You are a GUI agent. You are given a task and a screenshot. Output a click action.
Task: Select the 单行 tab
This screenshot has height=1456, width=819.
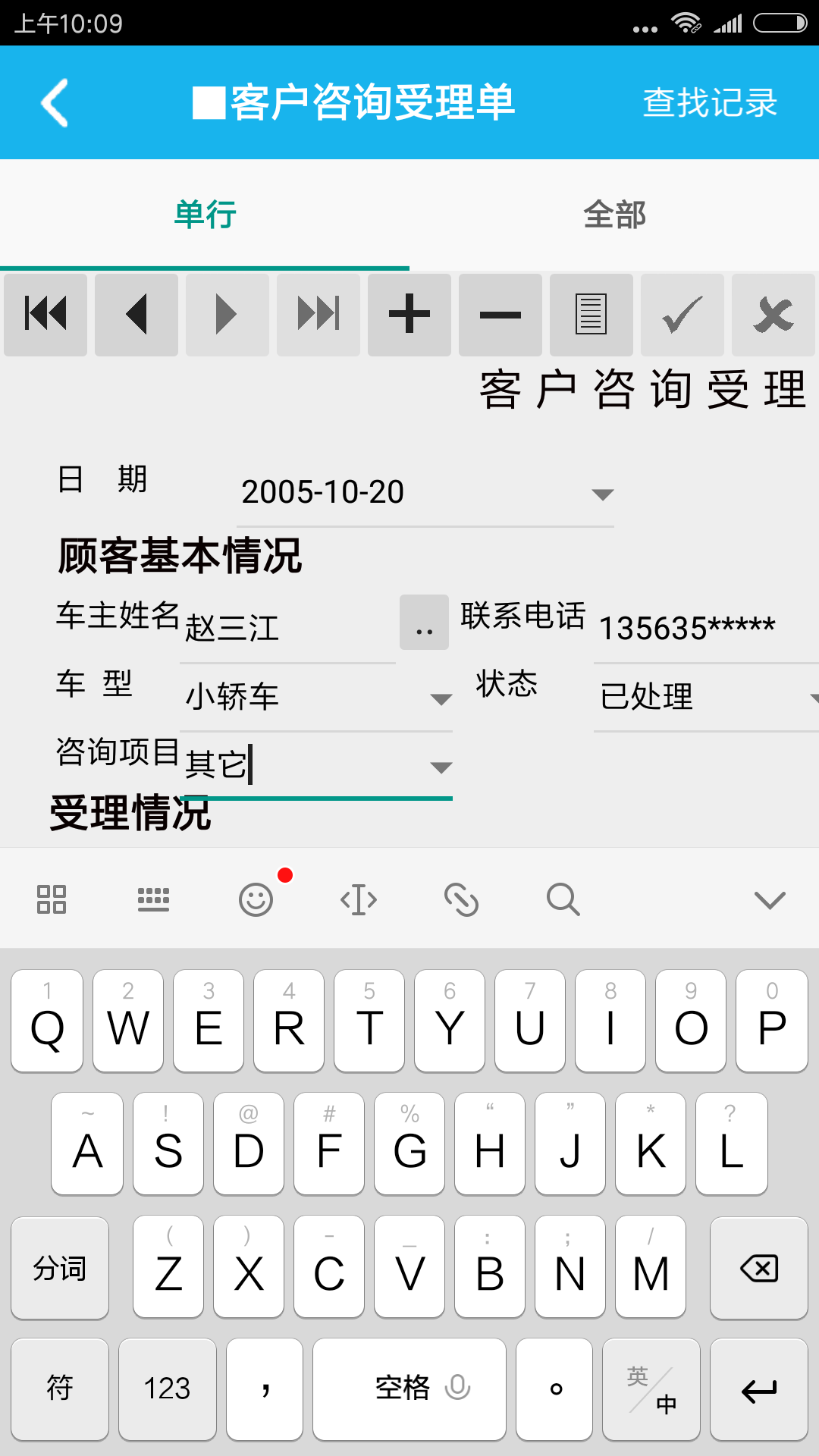[x=204, y=215]
